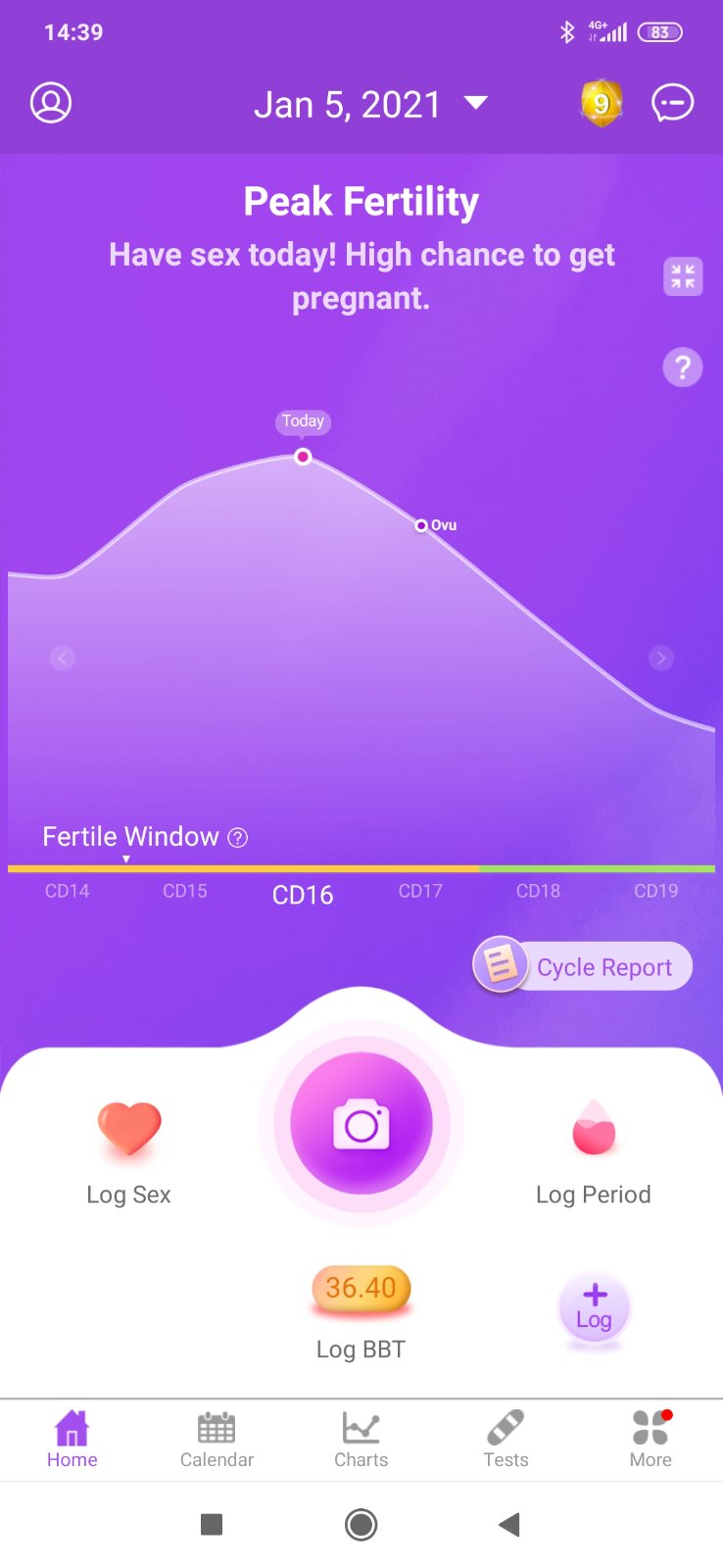Tap Log Period
The image size is (723, 1568).
[x=593, y=1150]
